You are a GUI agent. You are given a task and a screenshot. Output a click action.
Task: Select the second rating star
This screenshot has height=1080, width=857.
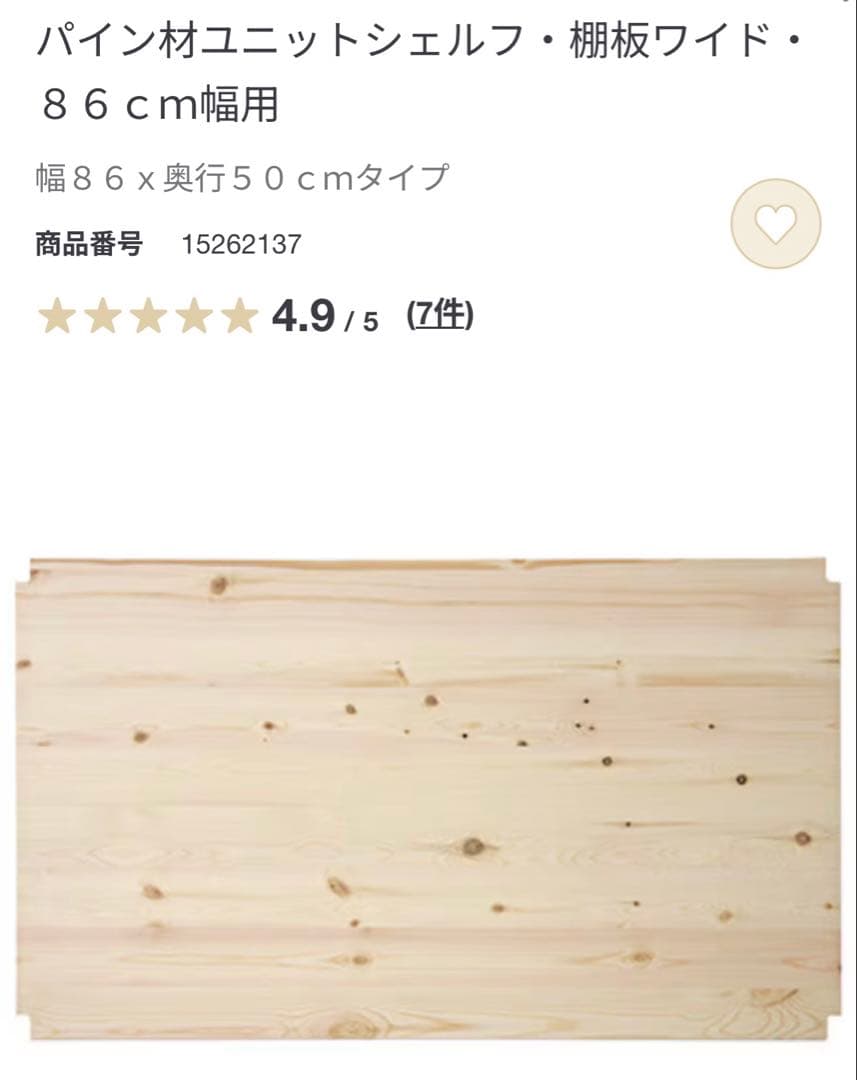point(103,315)
